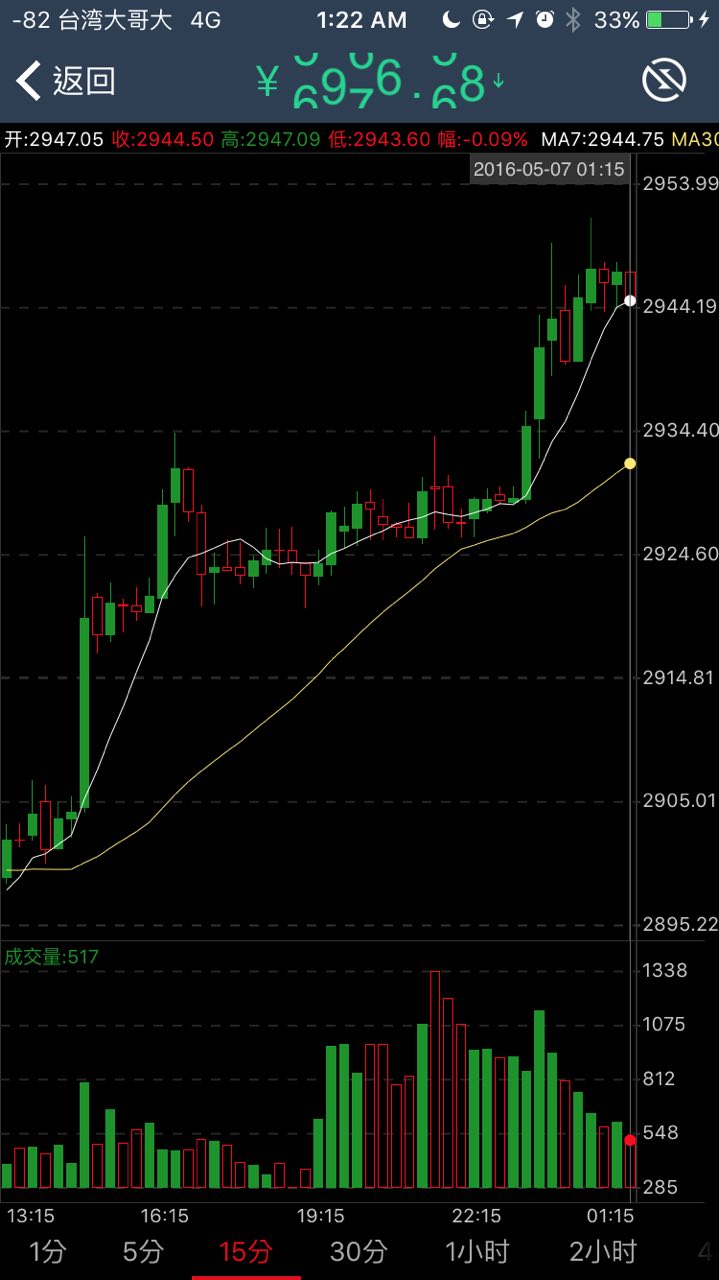Open the 15分 interval tab
Image resolution: width=719 pixels, height=1280 pixels.
246,1250
